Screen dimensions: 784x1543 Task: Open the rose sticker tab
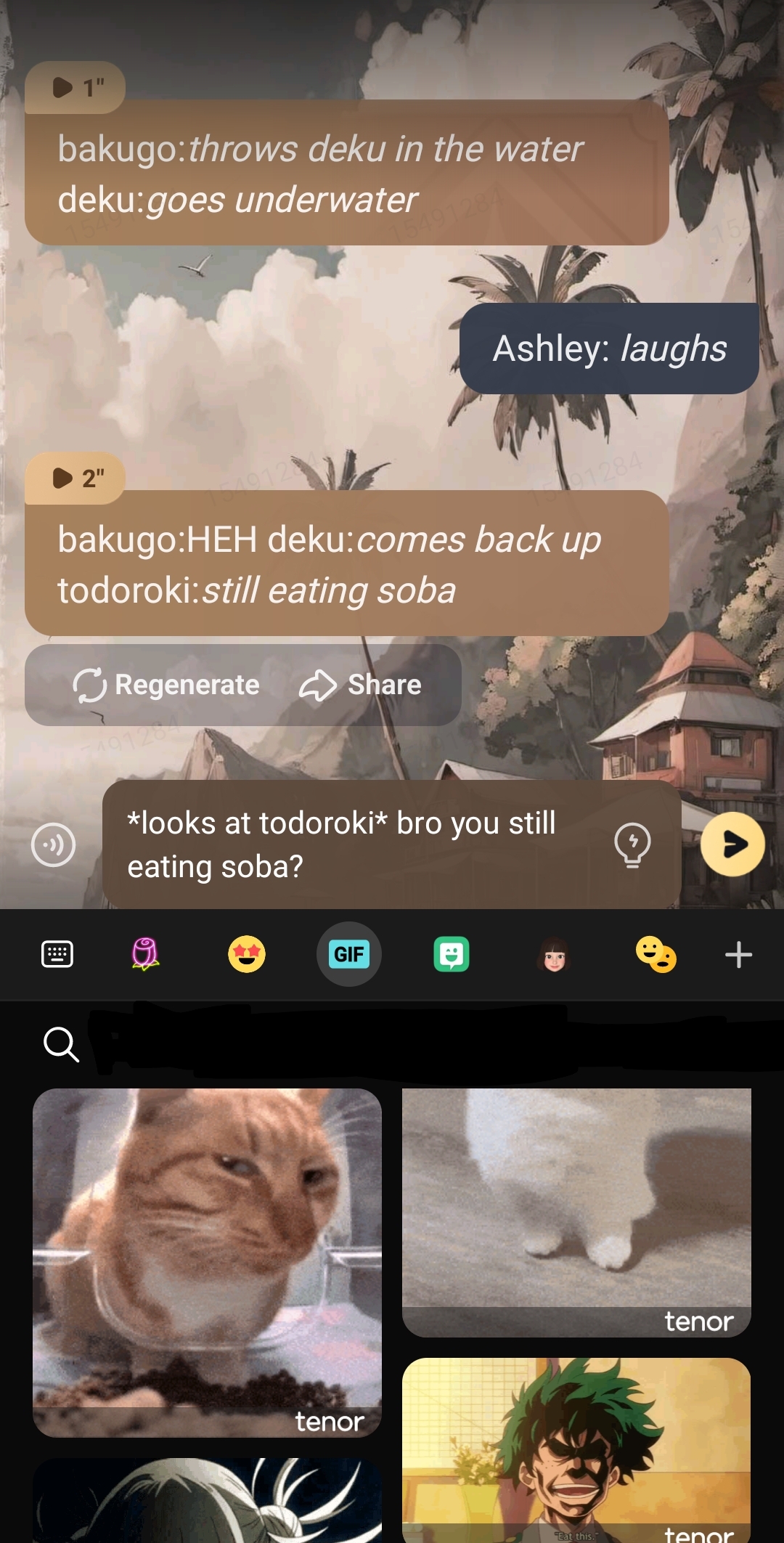(x=145, y=954)
